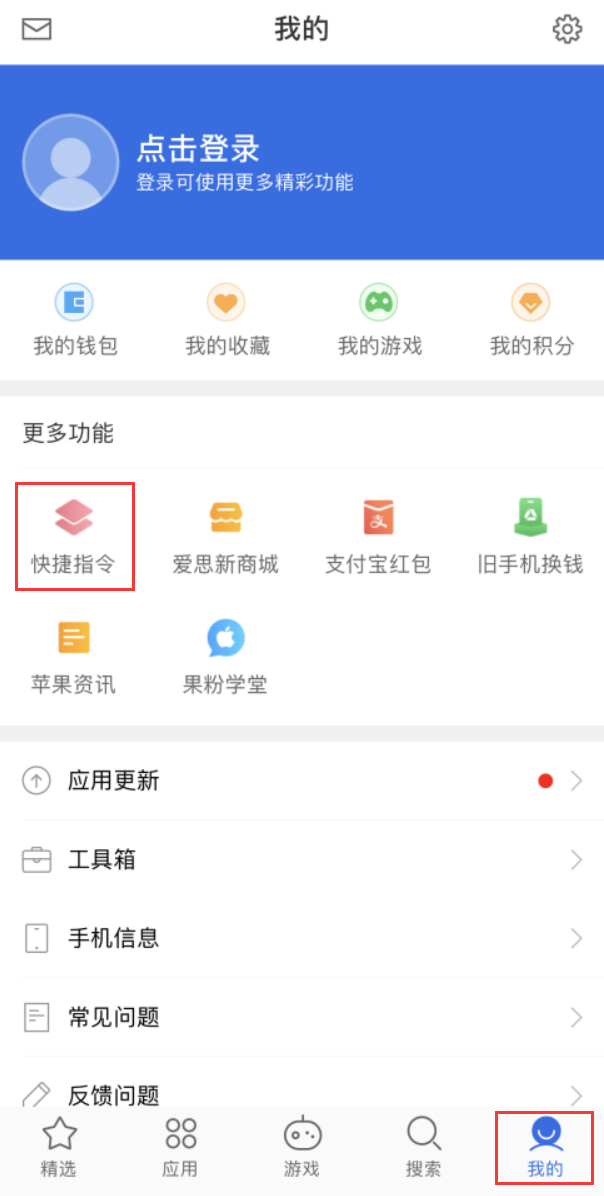Open 爱思新商城
Image resolution: width=604 pixels, height=1196 pixels.
[x=226, y=537]
